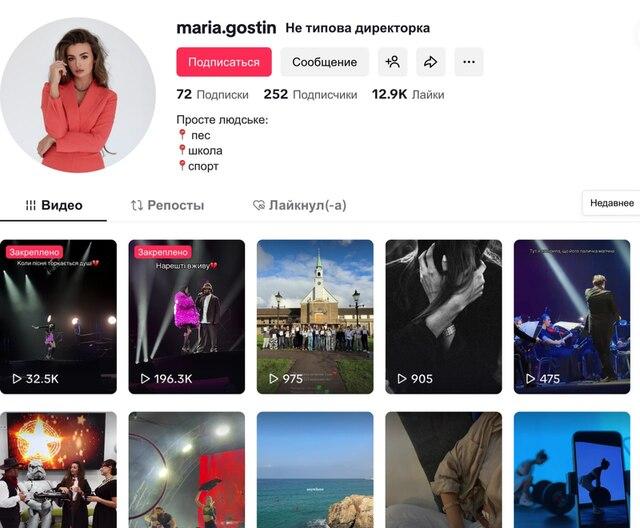Tap the add friend icon
This screenshot has width=640, height=528.
(393, 62)
